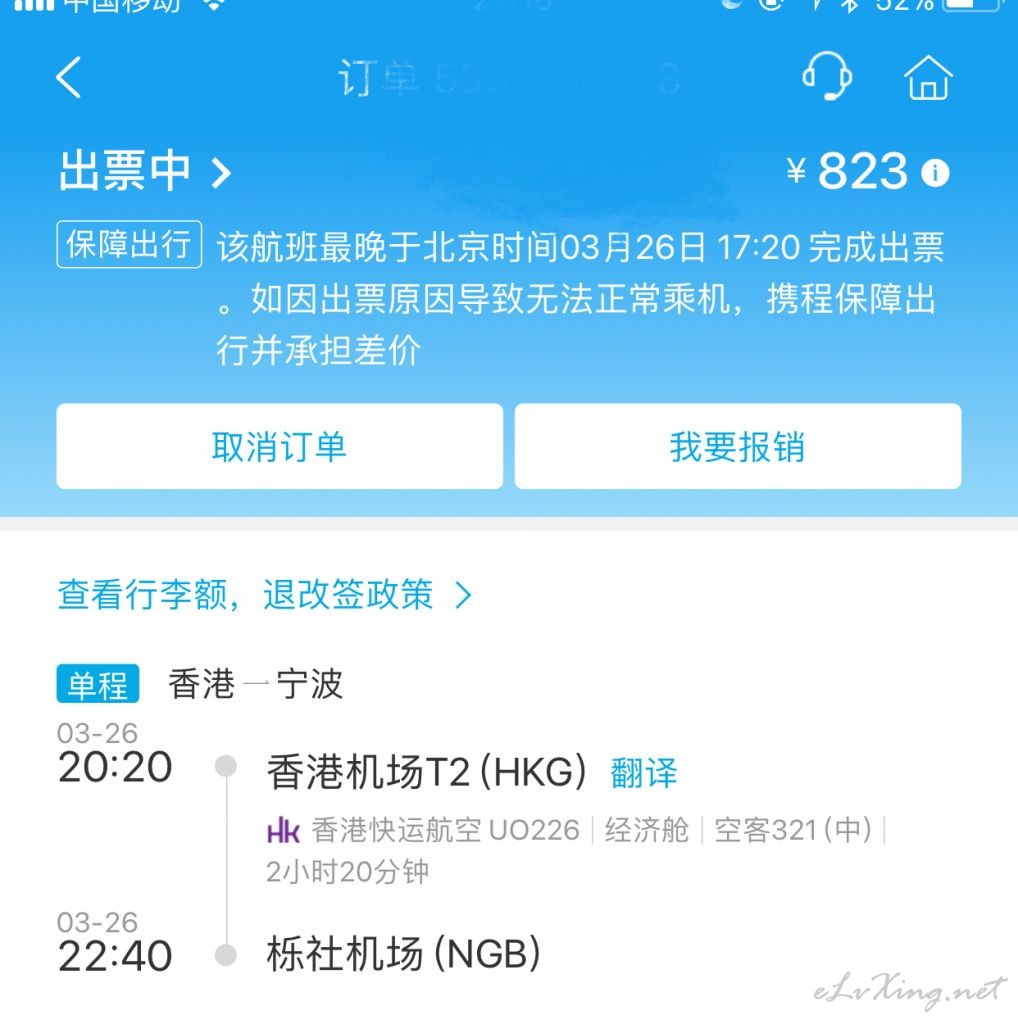1018x1024 pixels.
Task: Open 出票中 ticketing status details
Action: click(x=146, y=172)
